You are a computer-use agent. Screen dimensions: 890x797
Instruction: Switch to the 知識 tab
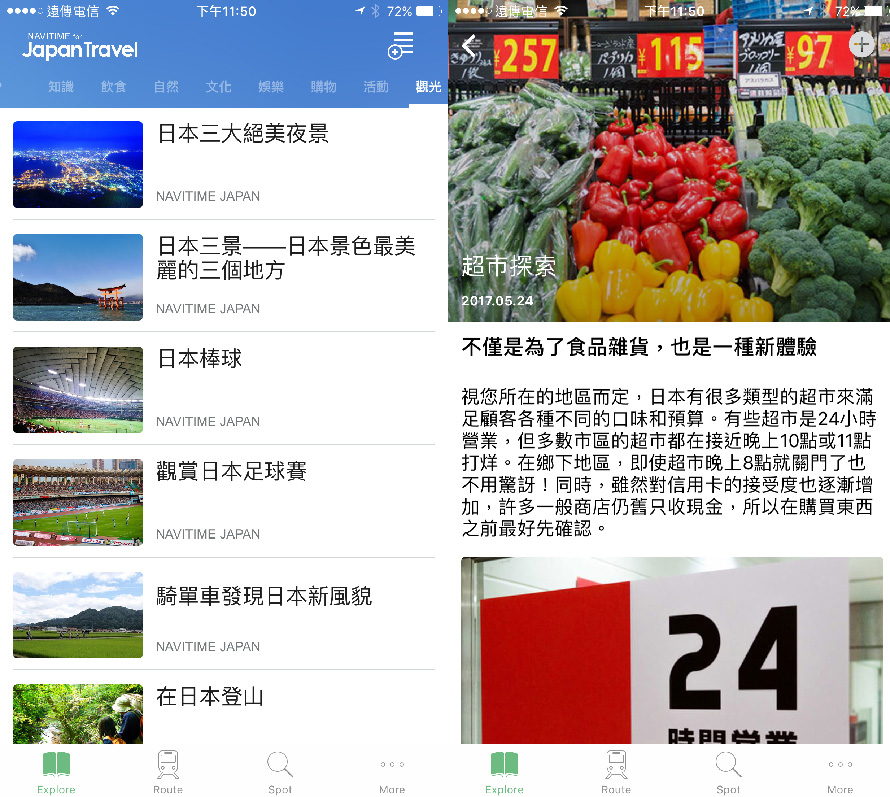coord(61,87)
